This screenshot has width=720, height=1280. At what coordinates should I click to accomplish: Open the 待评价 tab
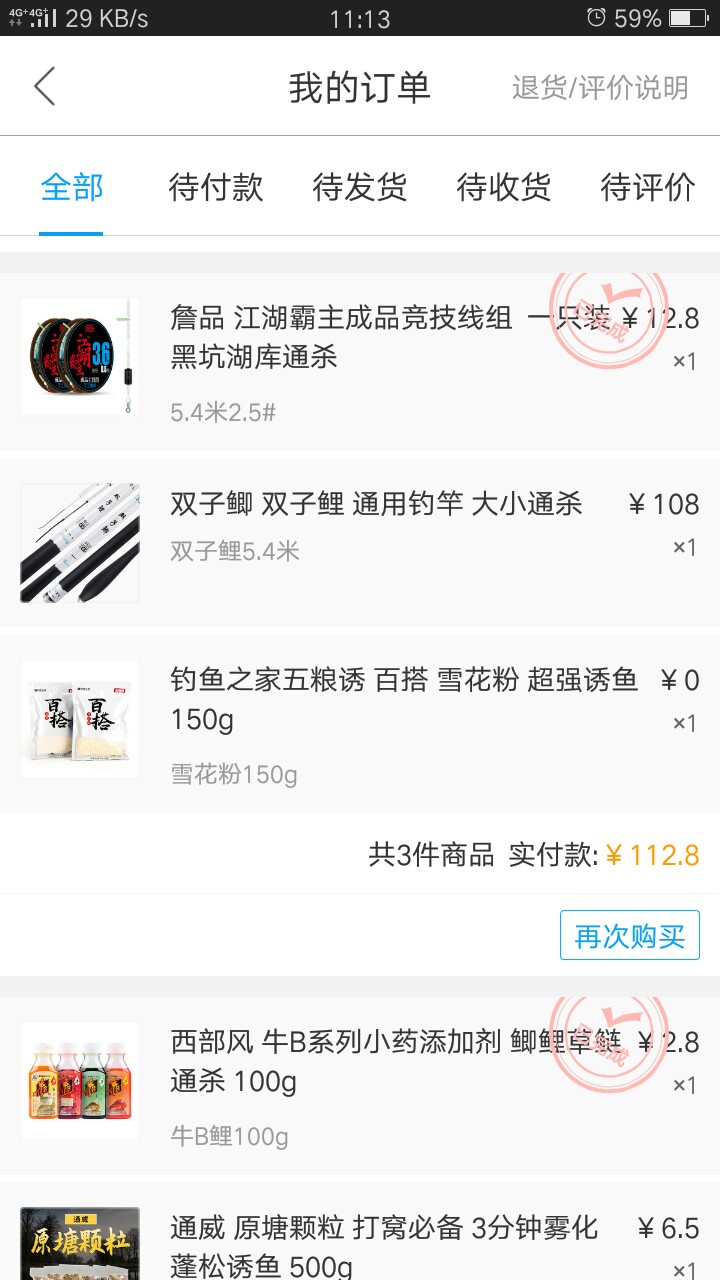click(645, 188)
